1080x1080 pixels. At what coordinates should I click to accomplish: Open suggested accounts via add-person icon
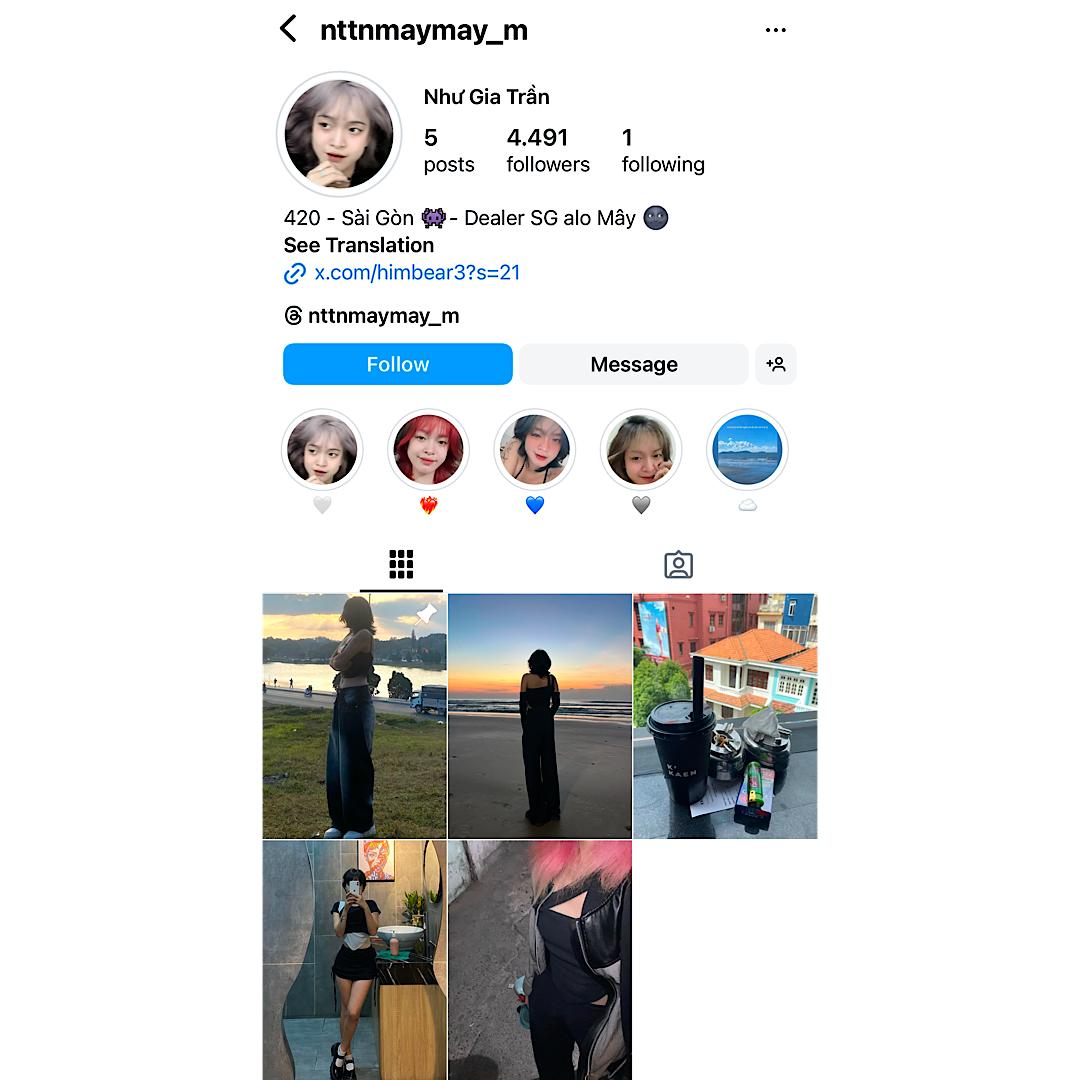[x=776, y=364]
